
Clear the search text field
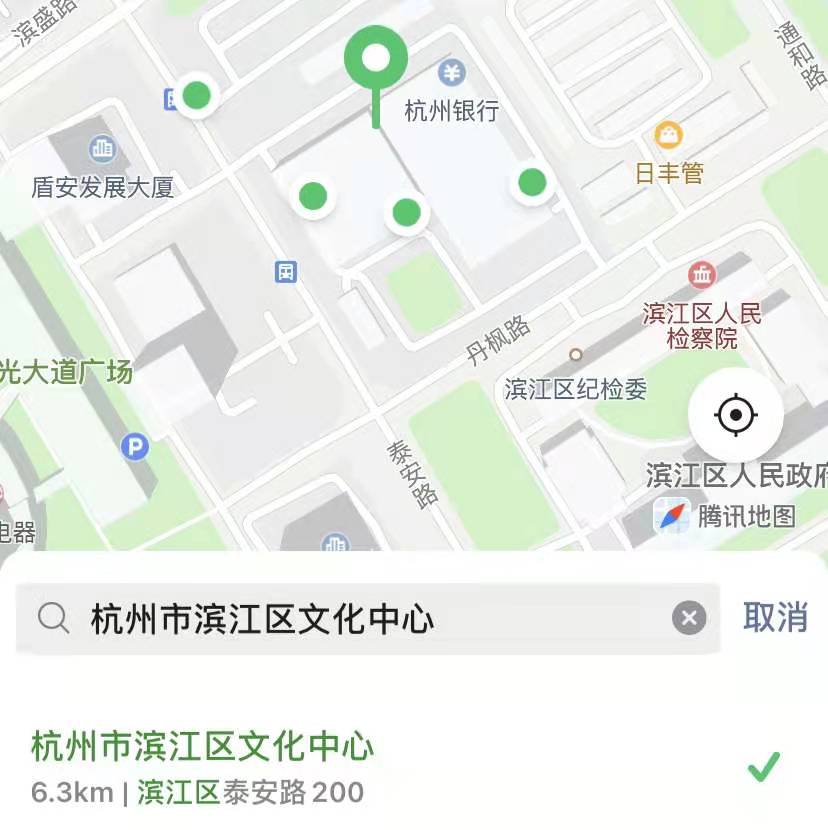[688, 618]
